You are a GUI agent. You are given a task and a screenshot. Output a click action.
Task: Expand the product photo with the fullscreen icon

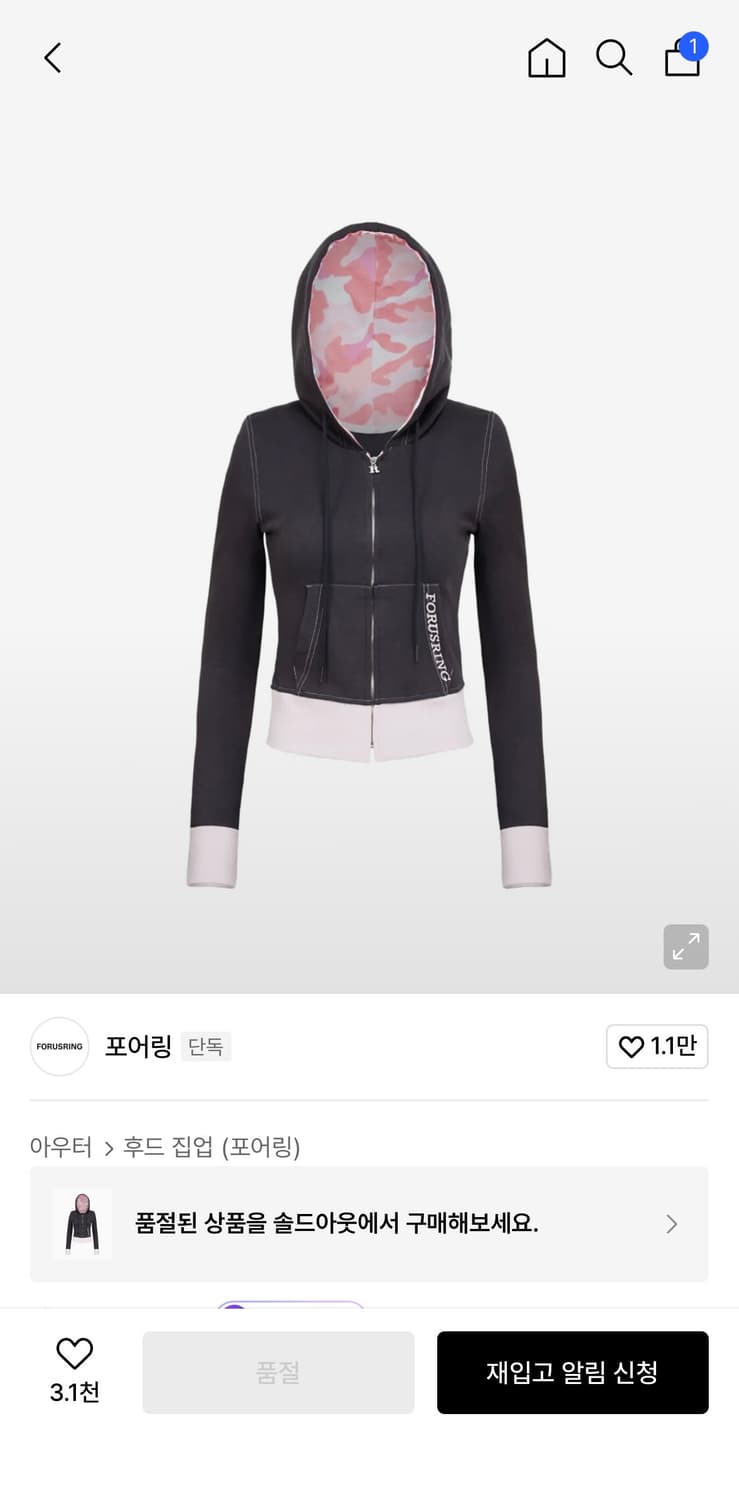point(685,946)
